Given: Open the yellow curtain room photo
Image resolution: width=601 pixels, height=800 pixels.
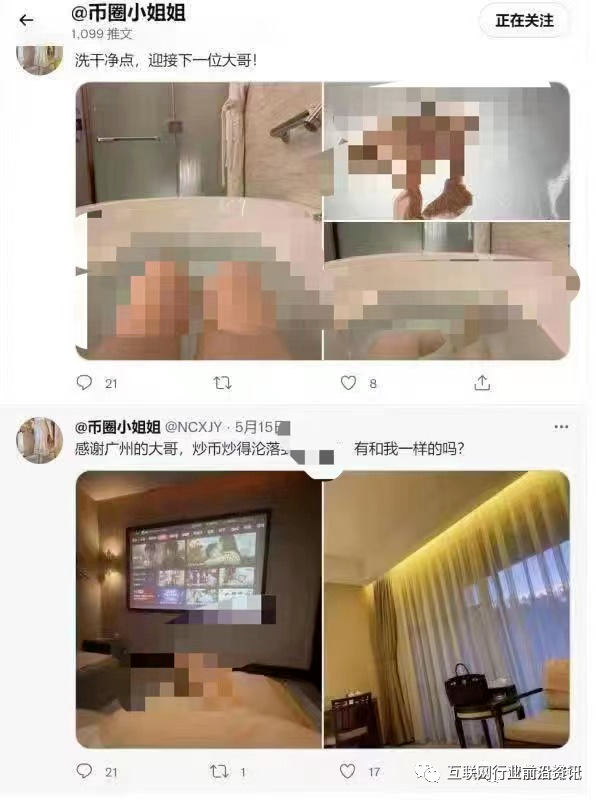Looking at the screenshot, I should point(446,608).
